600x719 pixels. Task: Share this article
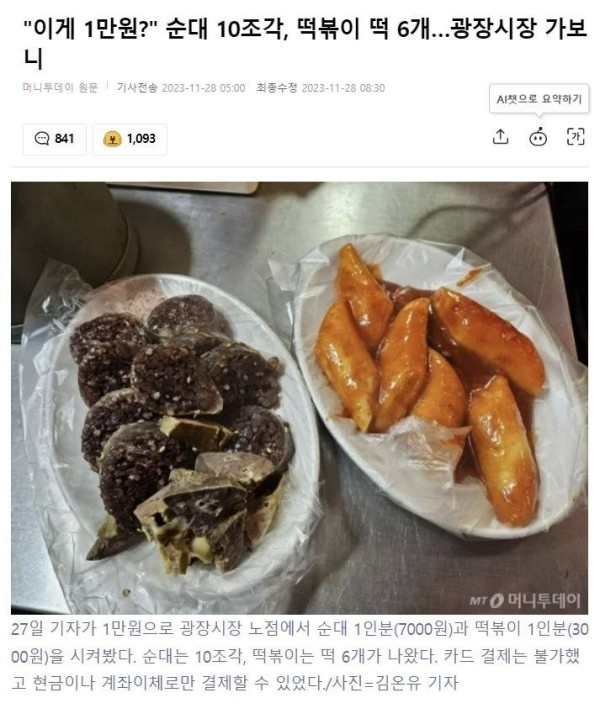click(501, 138)
